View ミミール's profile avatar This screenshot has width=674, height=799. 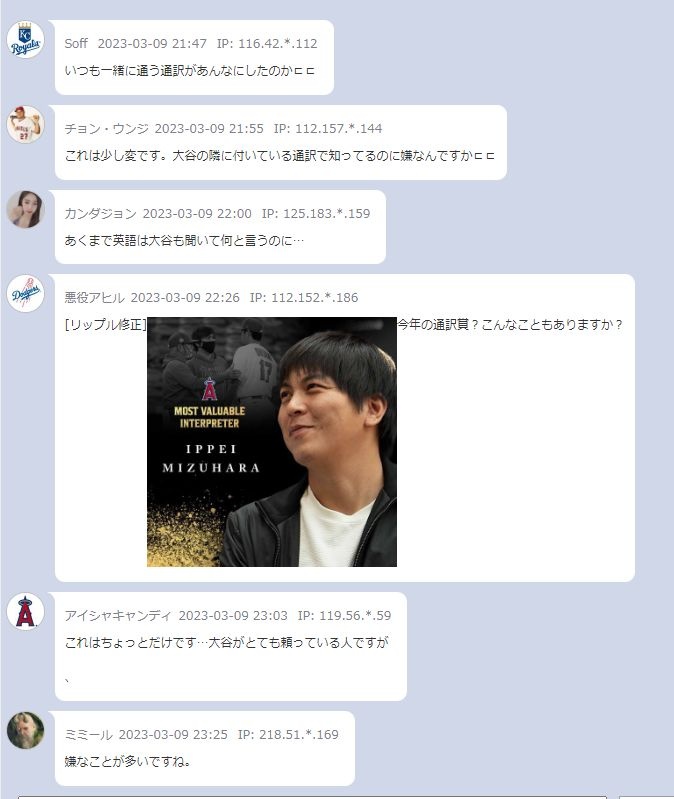(25, 730)
